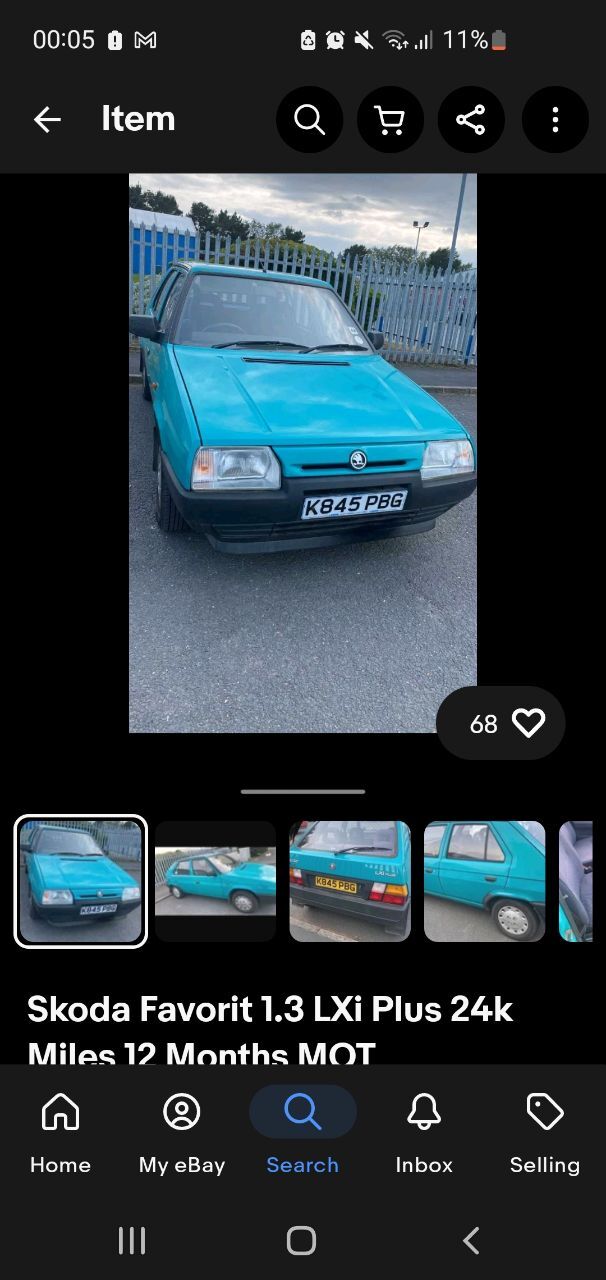Share this Skoda Favorit listing
Viewport: 606px width, 1280px height.
click(471, 120)
